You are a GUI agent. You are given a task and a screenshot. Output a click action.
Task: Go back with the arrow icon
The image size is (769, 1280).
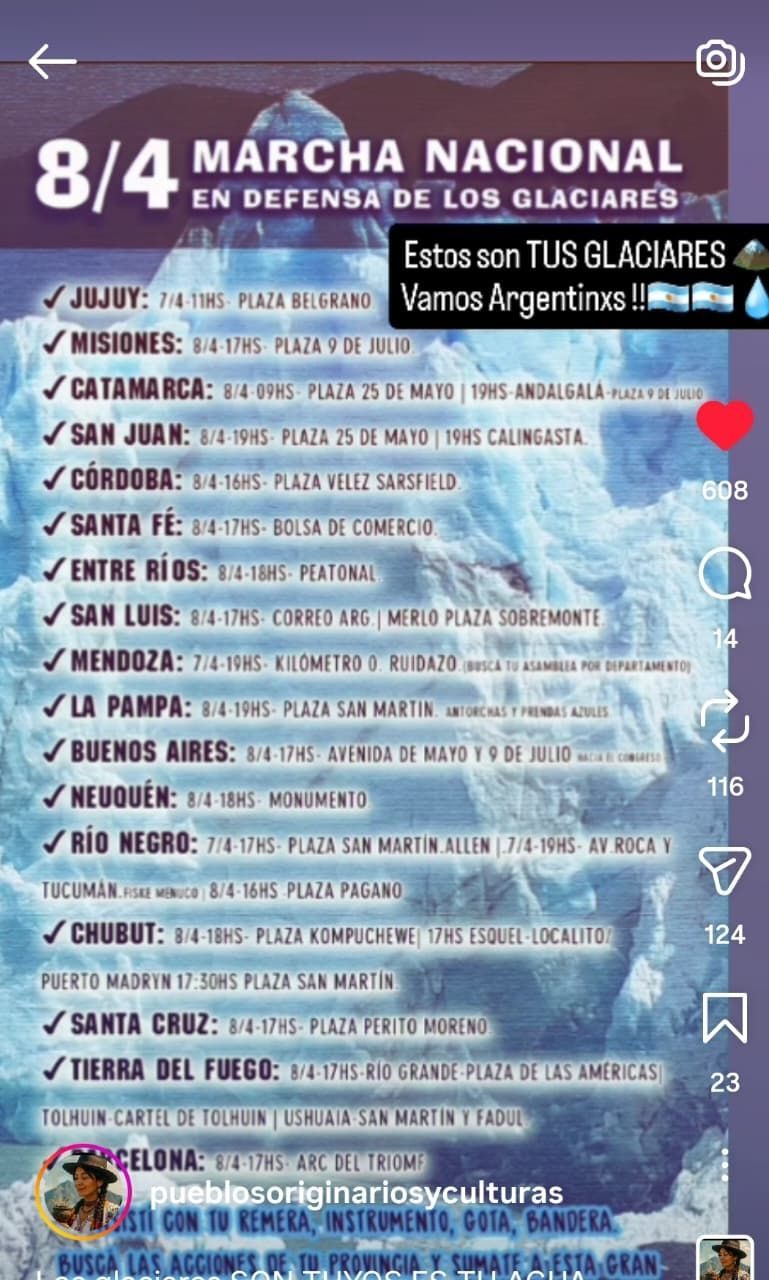(x=52, y=62)
